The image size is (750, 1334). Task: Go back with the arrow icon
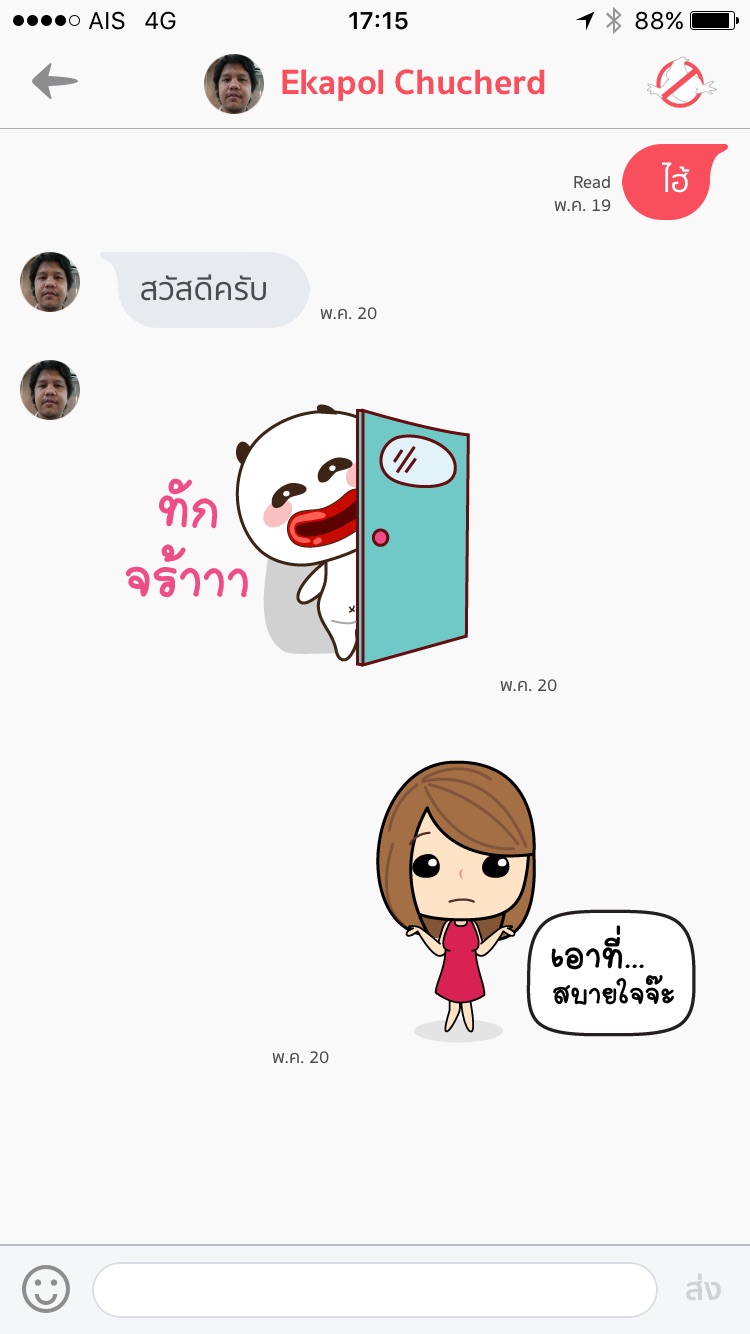point(54,81)
